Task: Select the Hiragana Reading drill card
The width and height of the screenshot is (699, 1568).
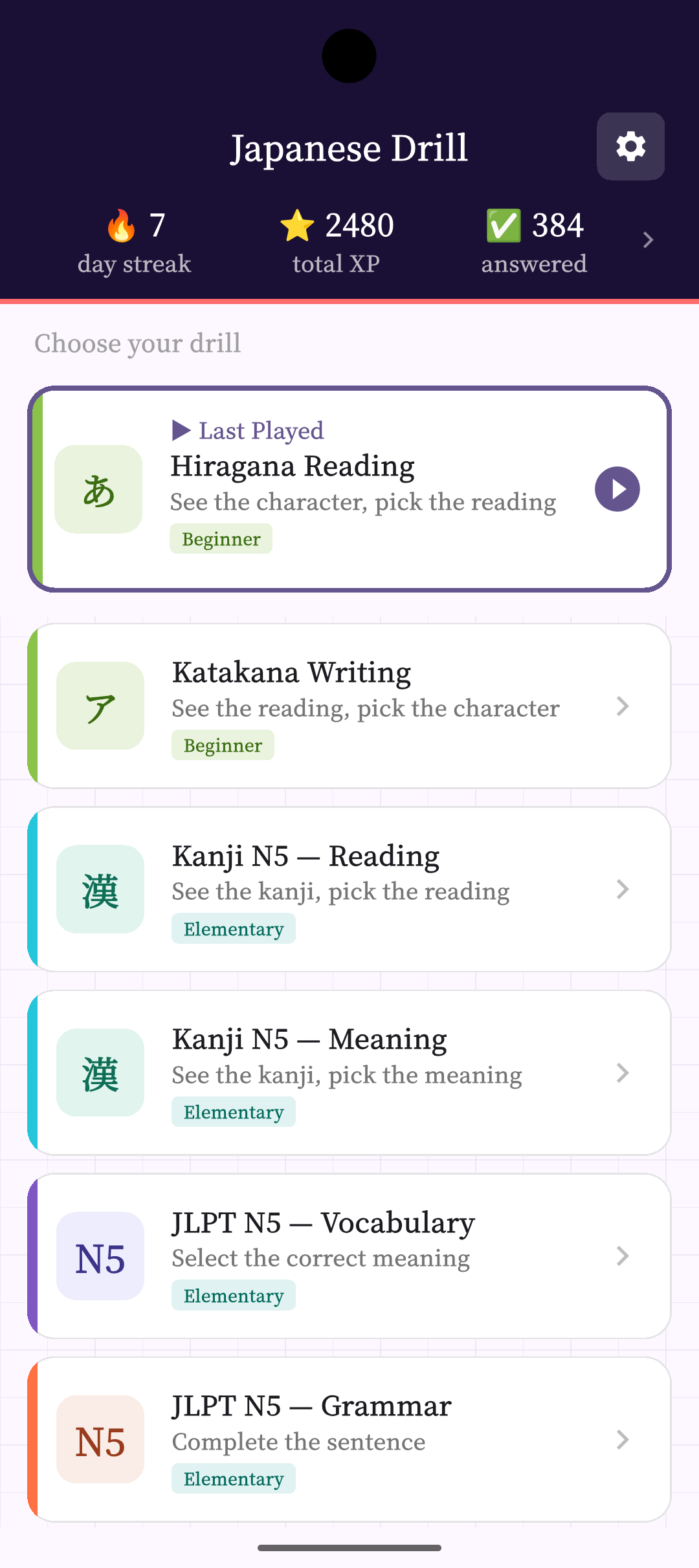Action: [x=349, y=488]
